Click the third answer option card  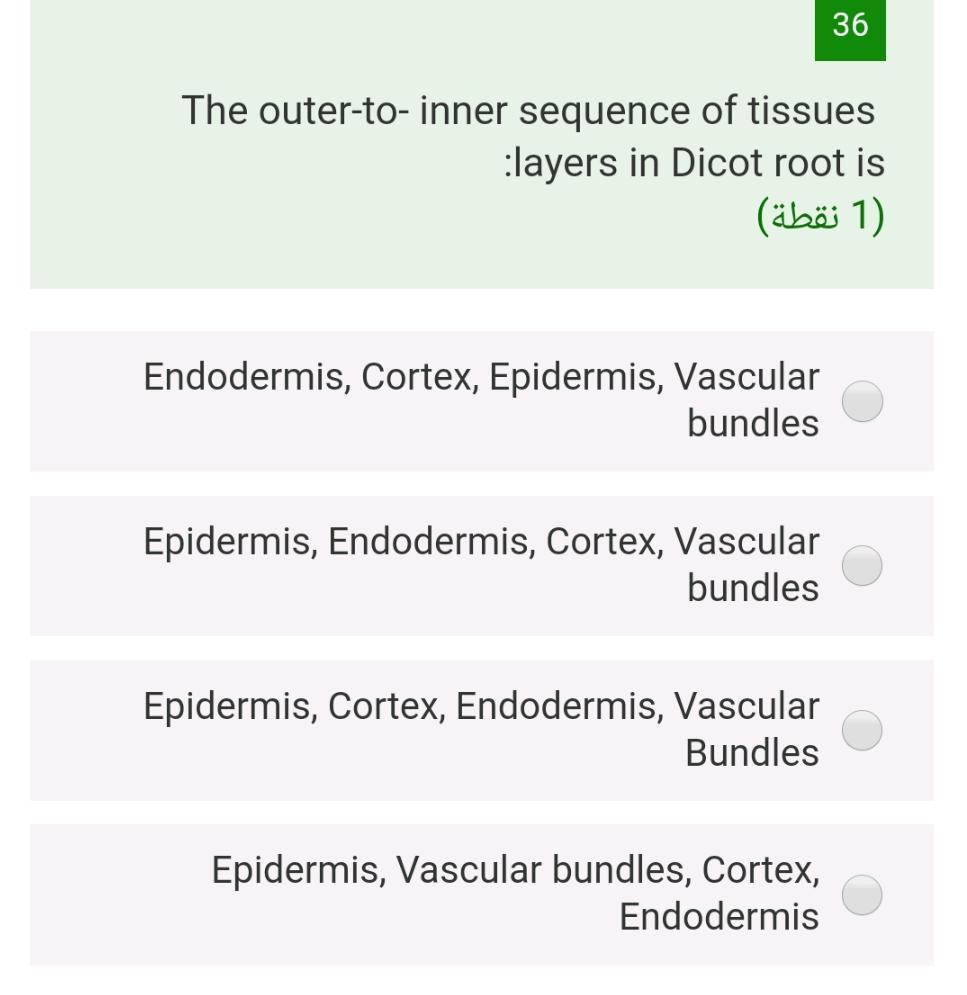(480, 729)
